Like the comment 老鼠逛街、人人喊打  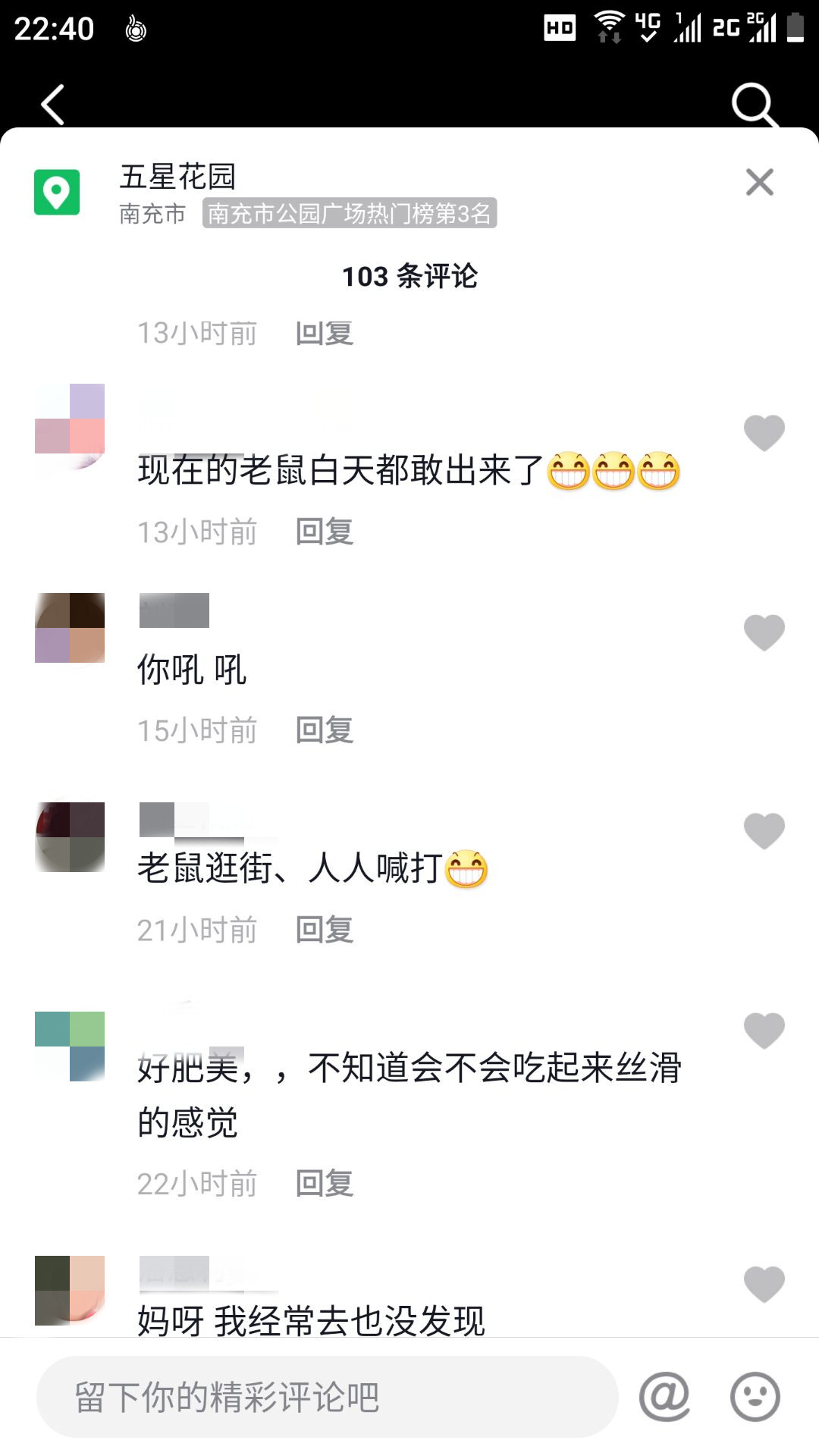point(764,831)
